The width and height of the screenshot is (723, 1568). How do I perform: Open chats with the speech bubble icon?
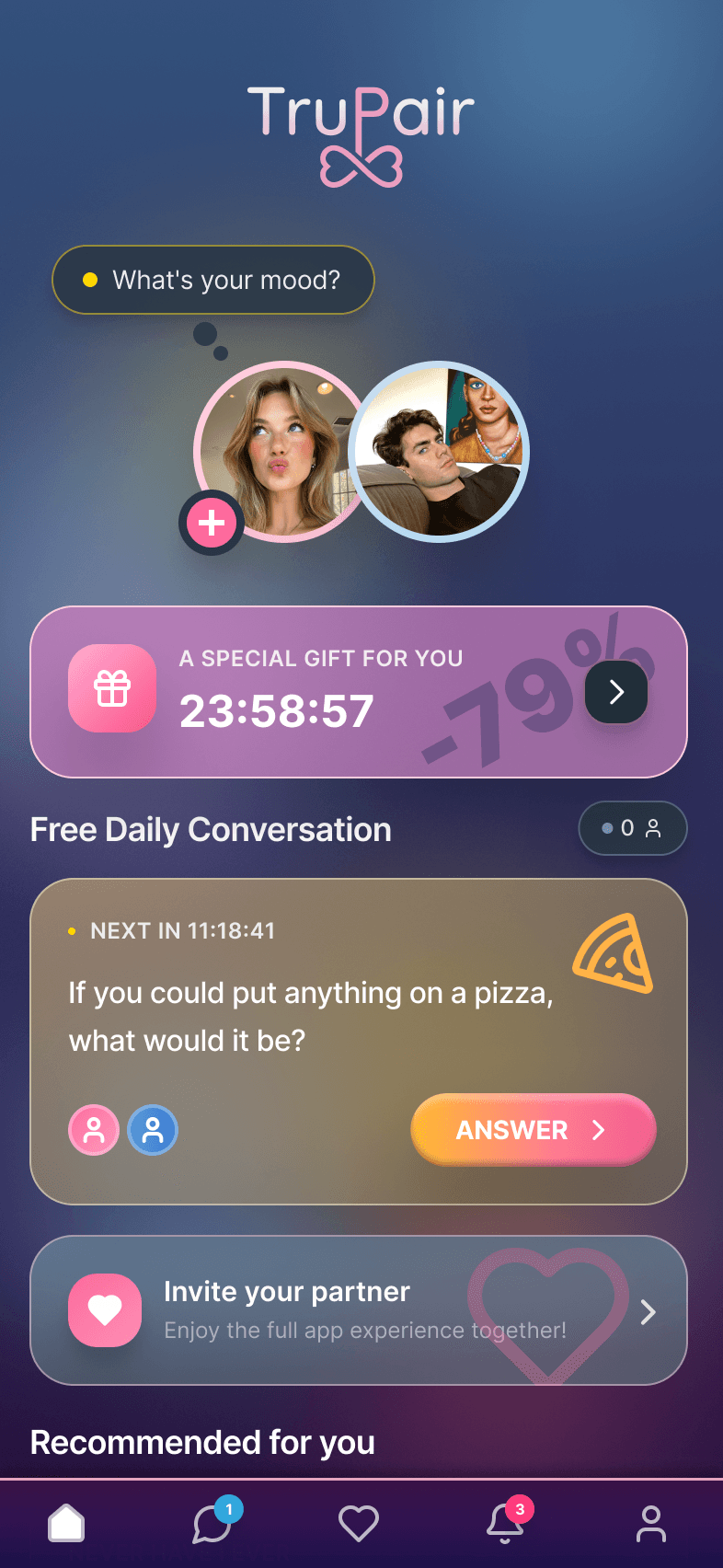(x=212, y=1528)
